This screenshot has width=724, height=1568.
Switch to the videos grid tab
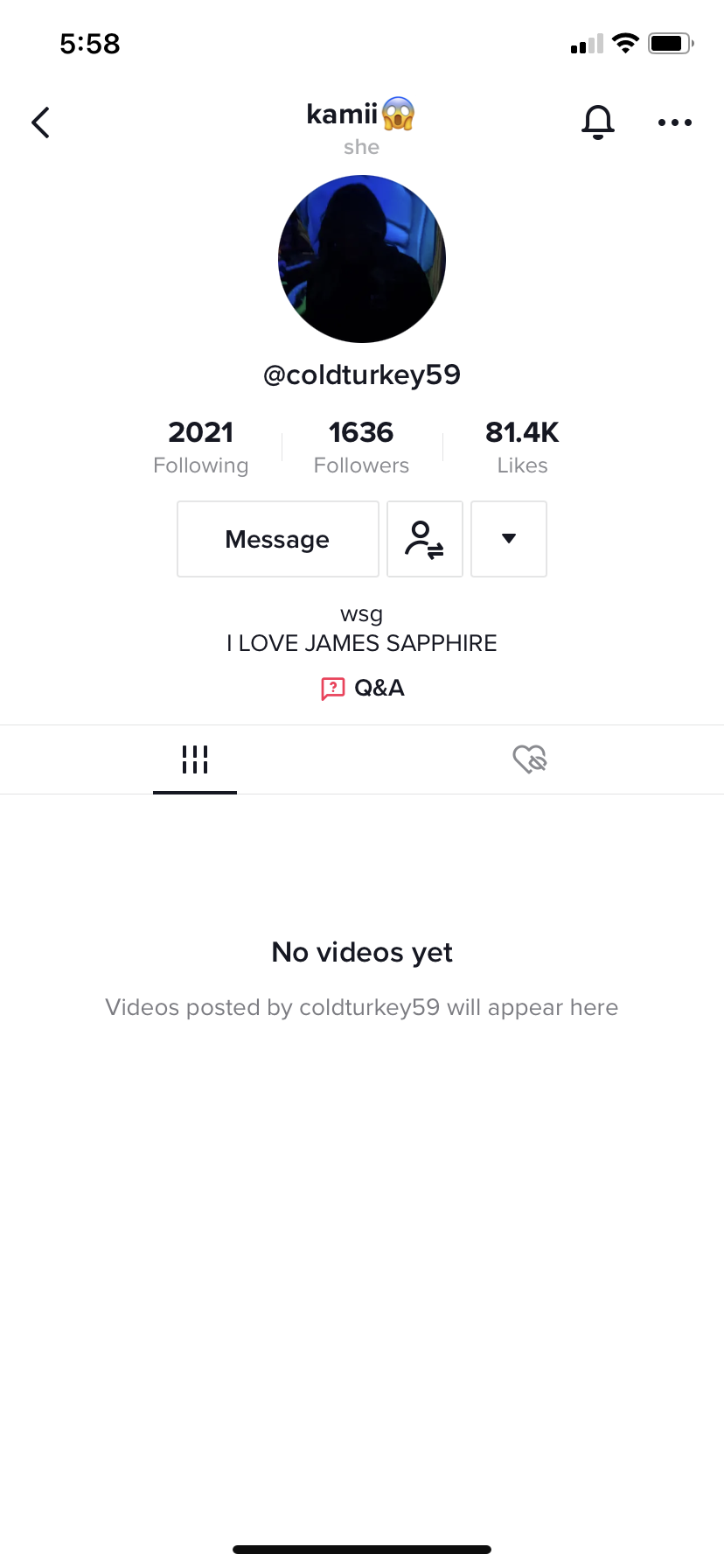[x=195, y=759]
